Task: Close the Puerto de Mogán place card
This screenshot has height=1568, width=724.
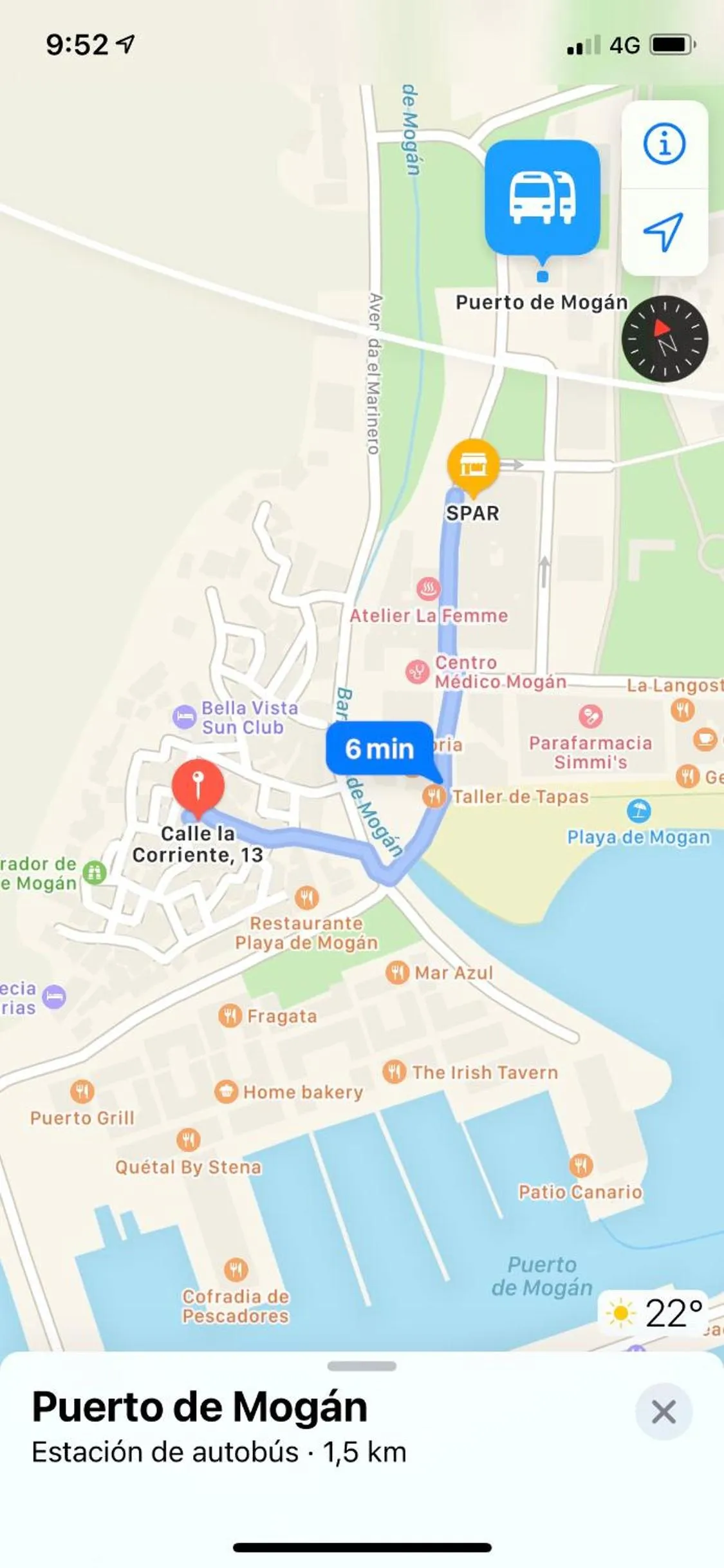Action: (664, 1412)
